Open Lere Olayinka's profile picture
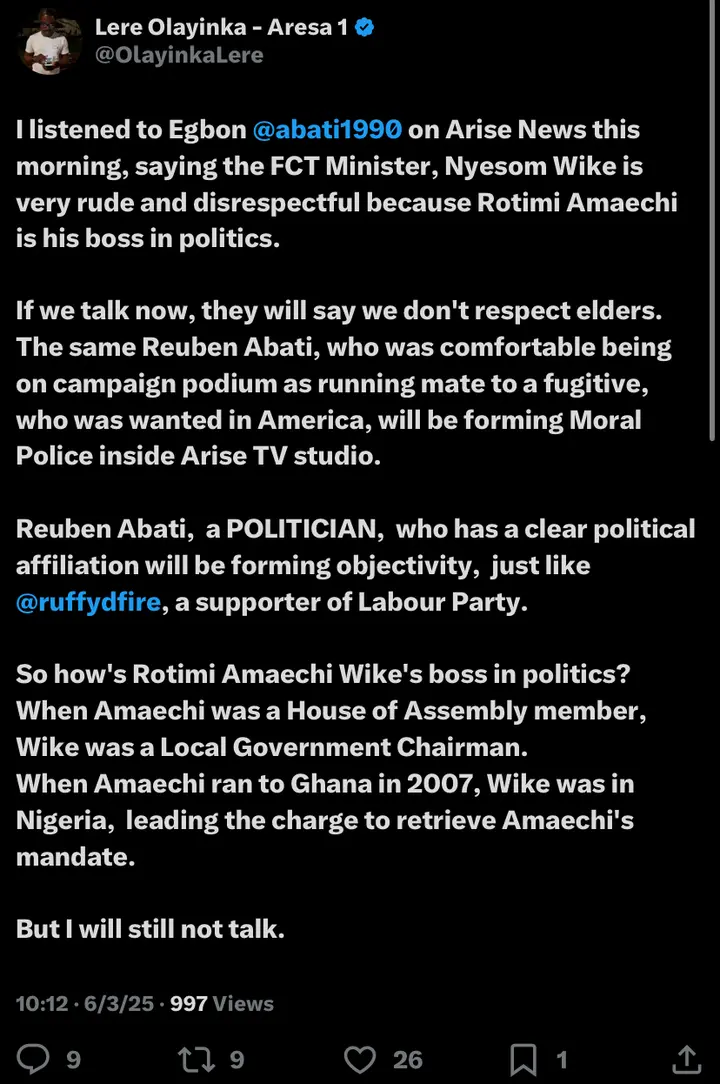This screenshot has width=720, height=1084. point(43,42)
